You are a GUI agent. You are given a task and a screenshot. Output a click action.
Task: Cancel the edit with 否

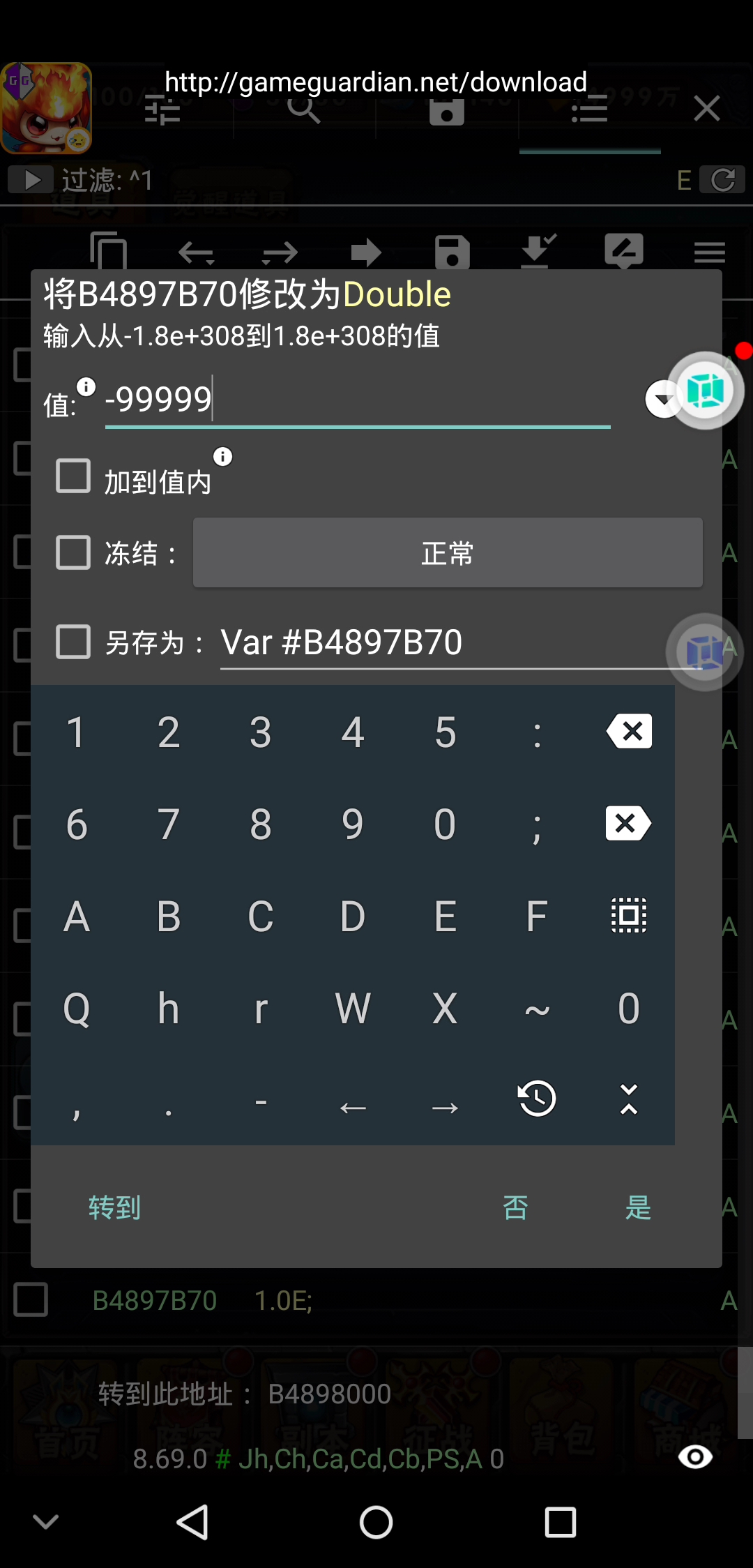[x=515, y=1207]
